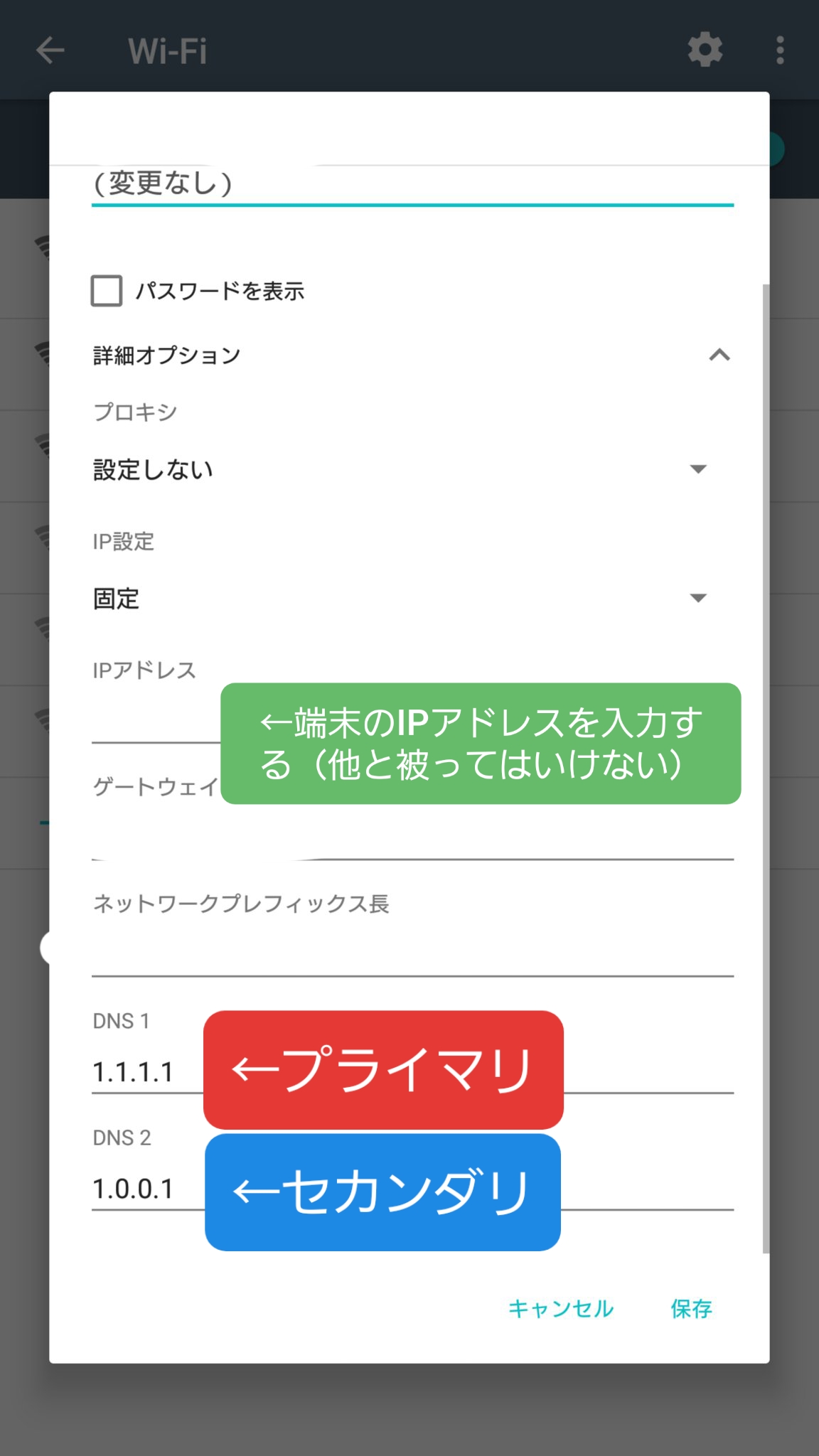The image size is (819, 1456).
Task: Tap 保存 to save network settings
Action: pos(691,1308)
